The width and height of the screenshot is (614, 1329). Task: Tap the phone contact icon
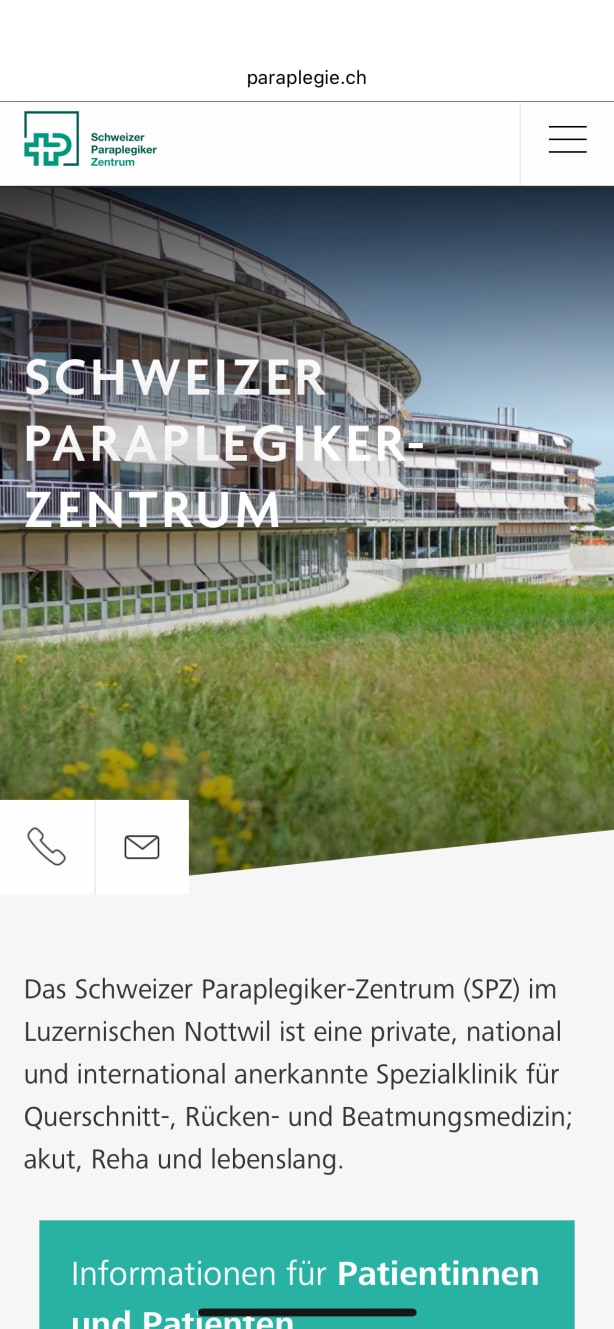coord(47,847)
